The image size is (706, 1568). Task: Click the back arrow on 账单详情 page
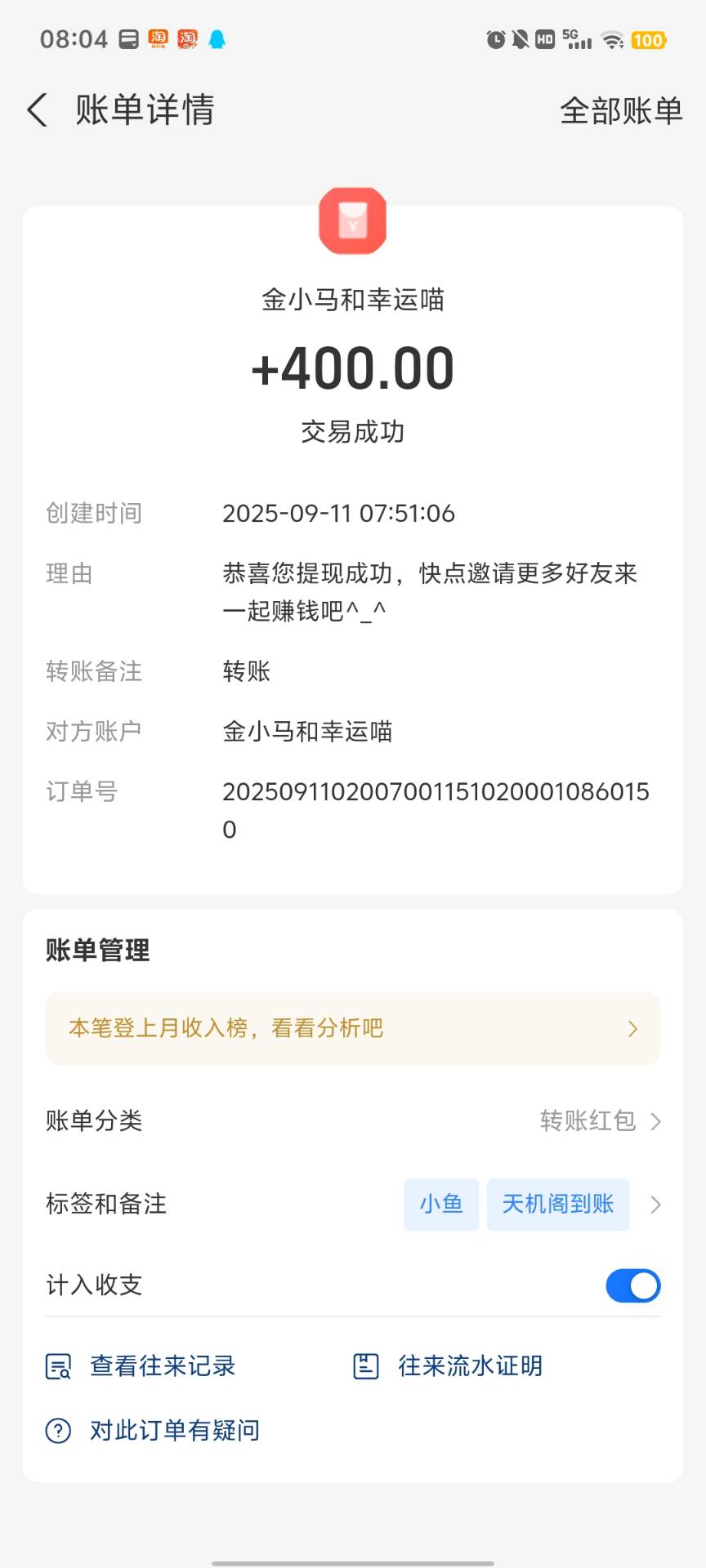point(36,109)
